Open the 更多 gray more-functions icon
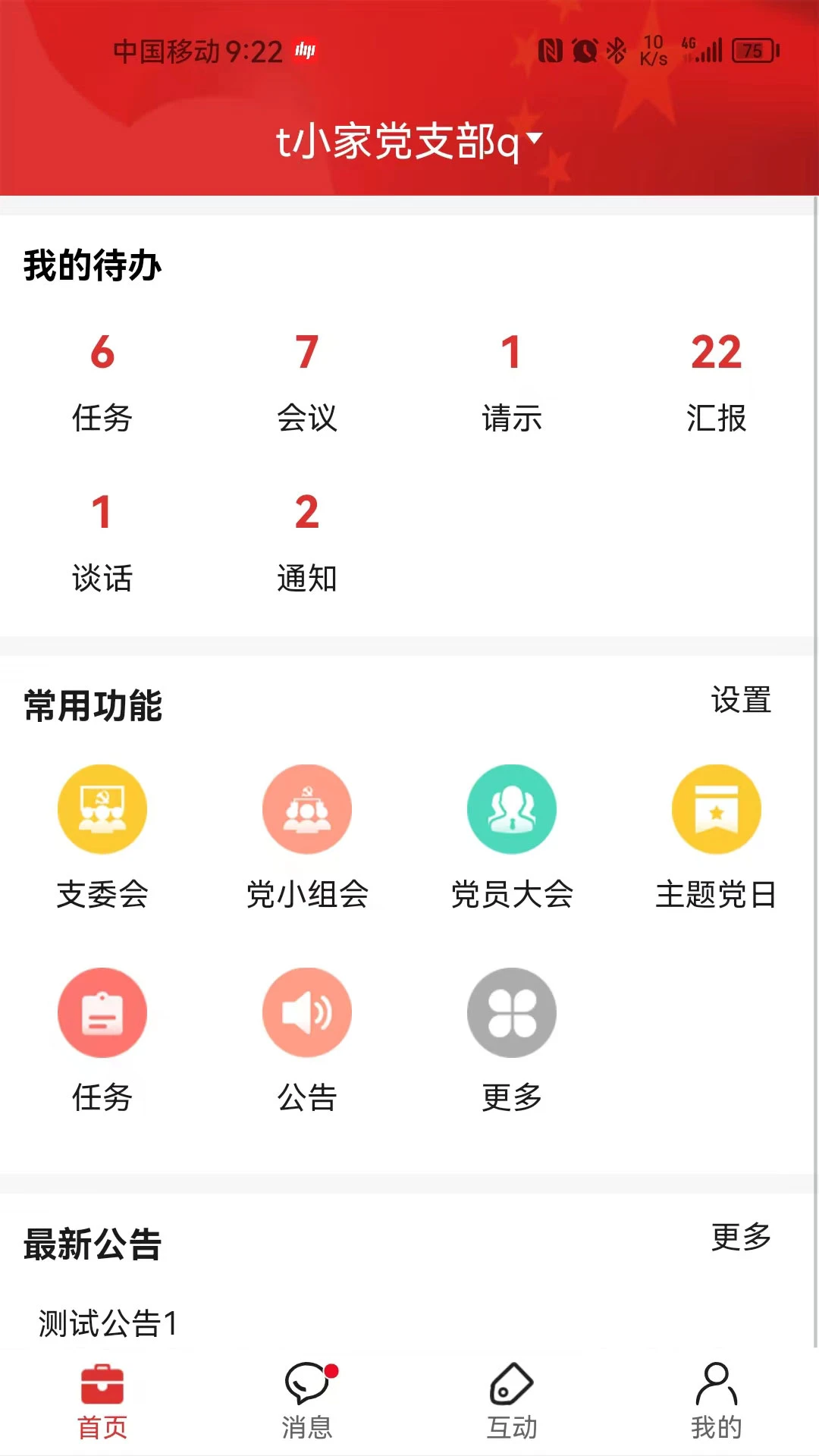The width and height of the screenshot is (819, 1456). coord(512,1012)
